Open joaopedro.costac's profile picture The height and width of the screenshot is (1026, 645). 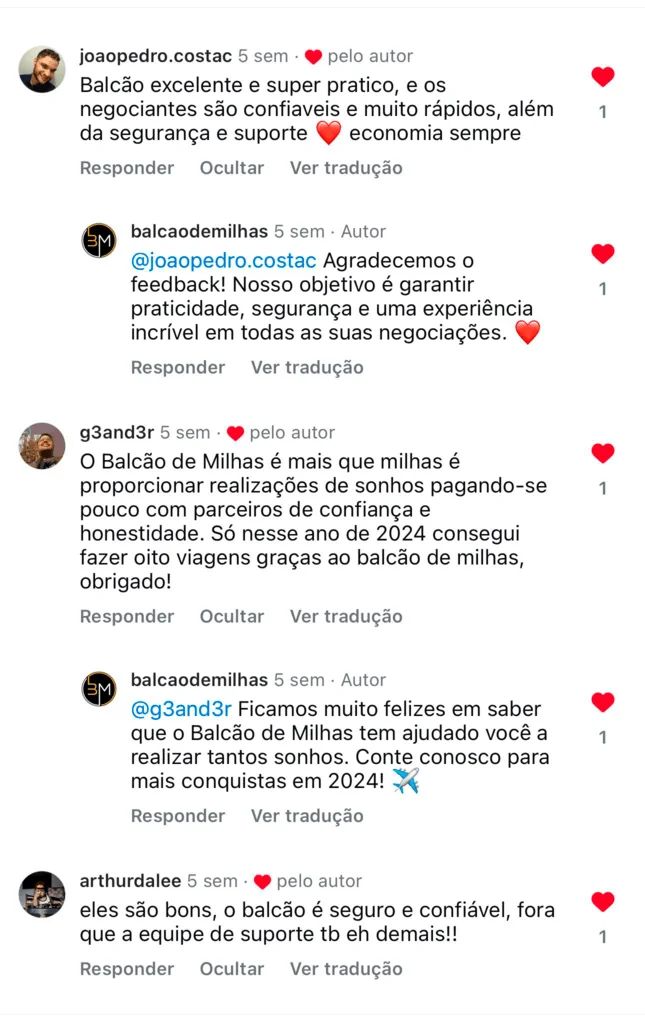click(42, 69)
